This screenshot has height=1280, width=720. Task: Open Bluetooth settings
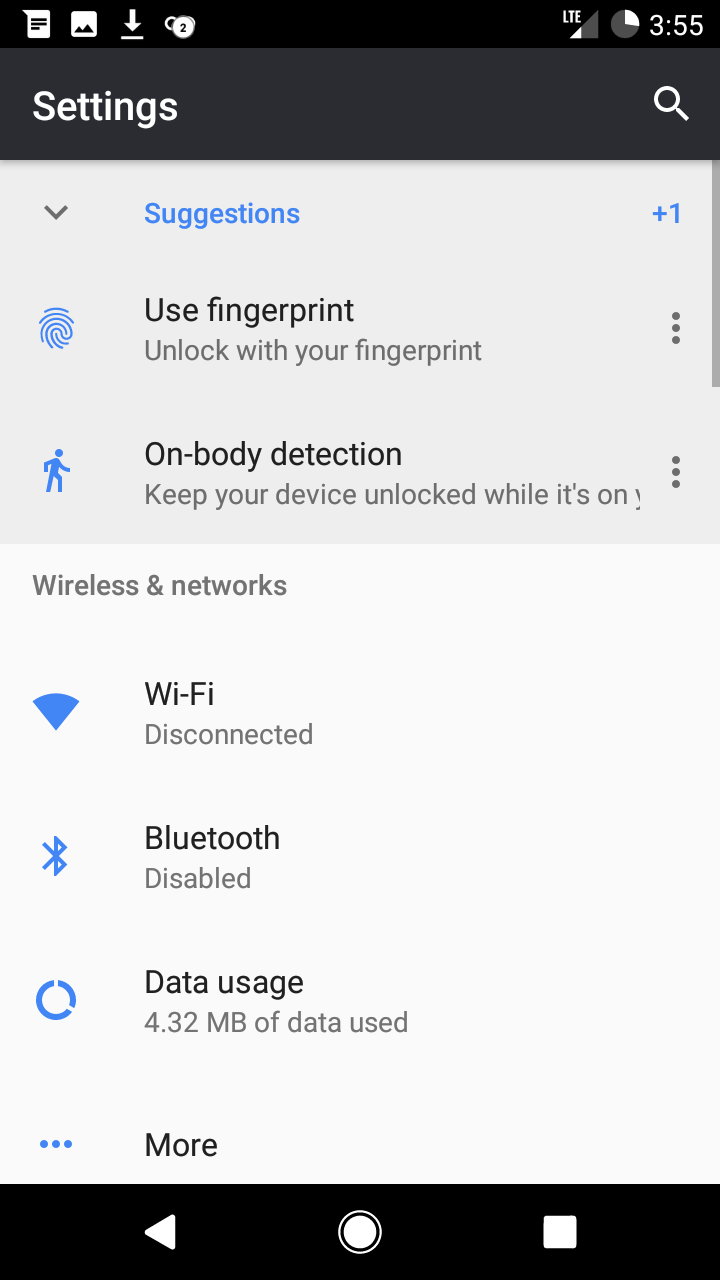pyautogui.click(x=360, y=857)
